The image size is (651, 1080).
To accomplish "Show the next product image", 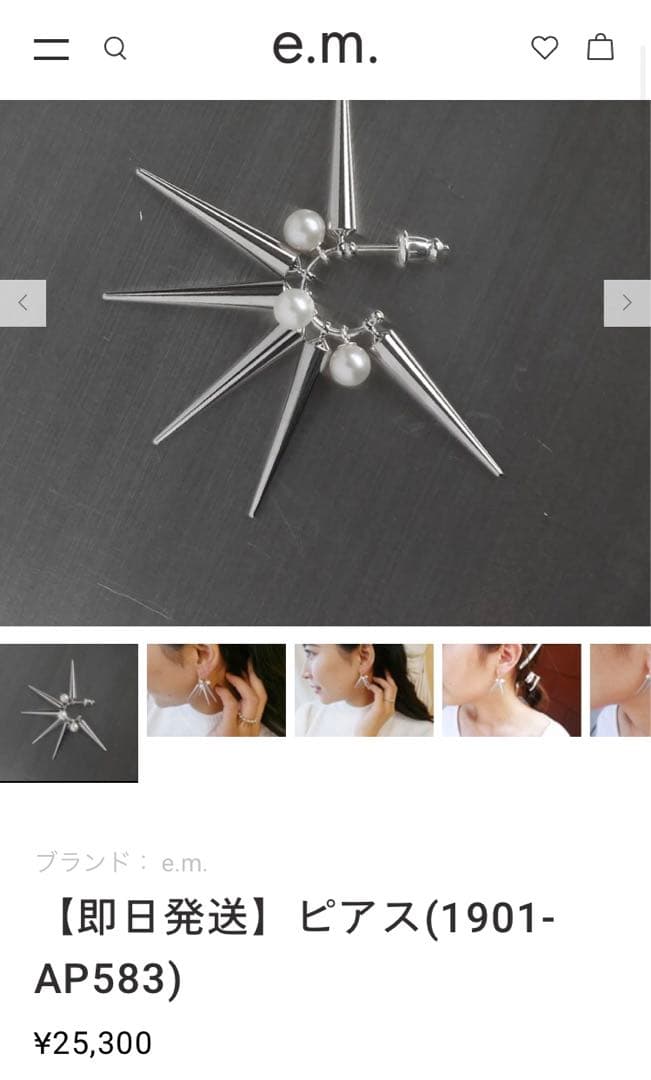I will click(x=627, y=303).
